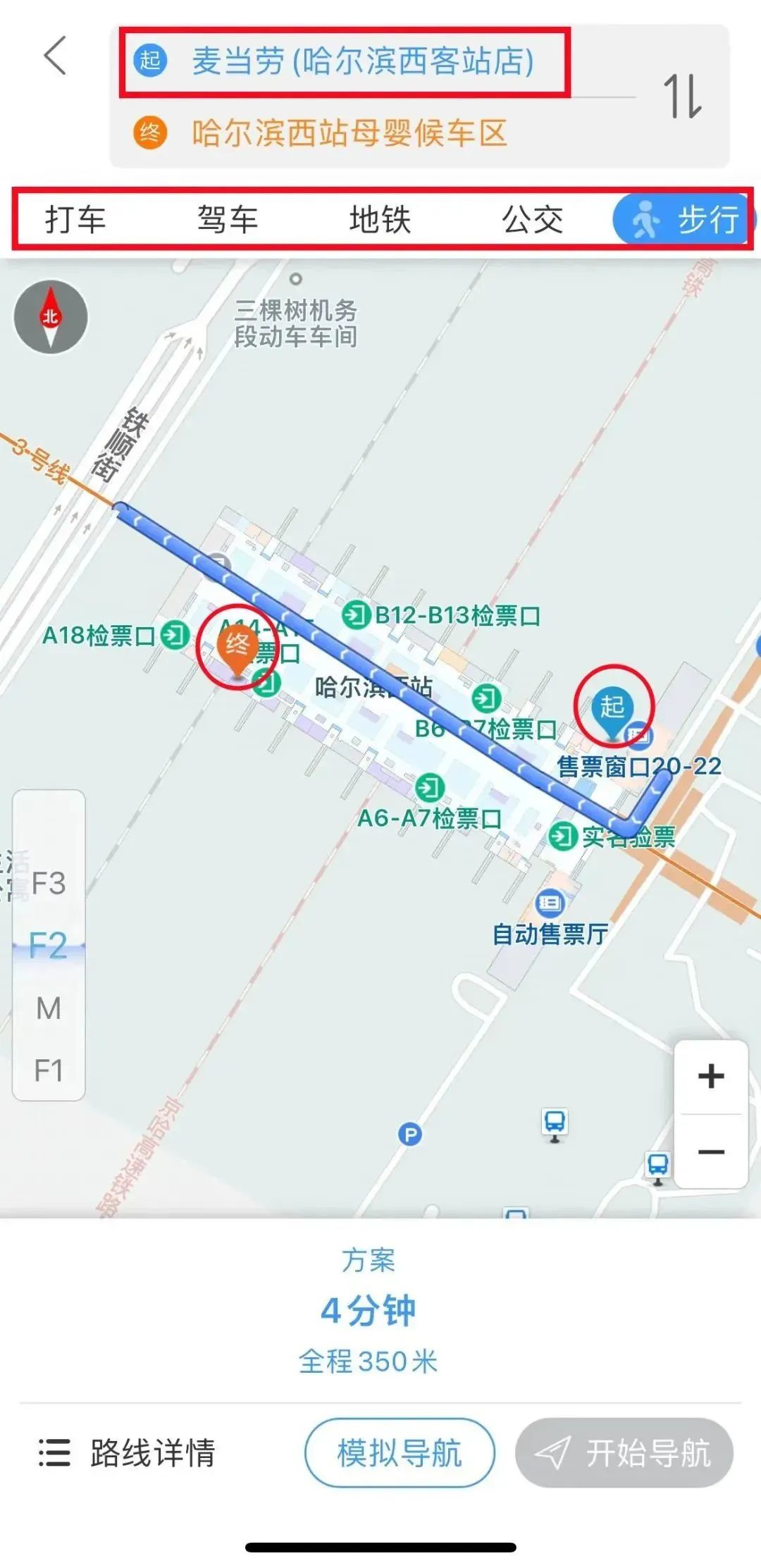761x1568 pixels.
Task: Switch to the 驾车 driving tab
Action: point(225,220)
